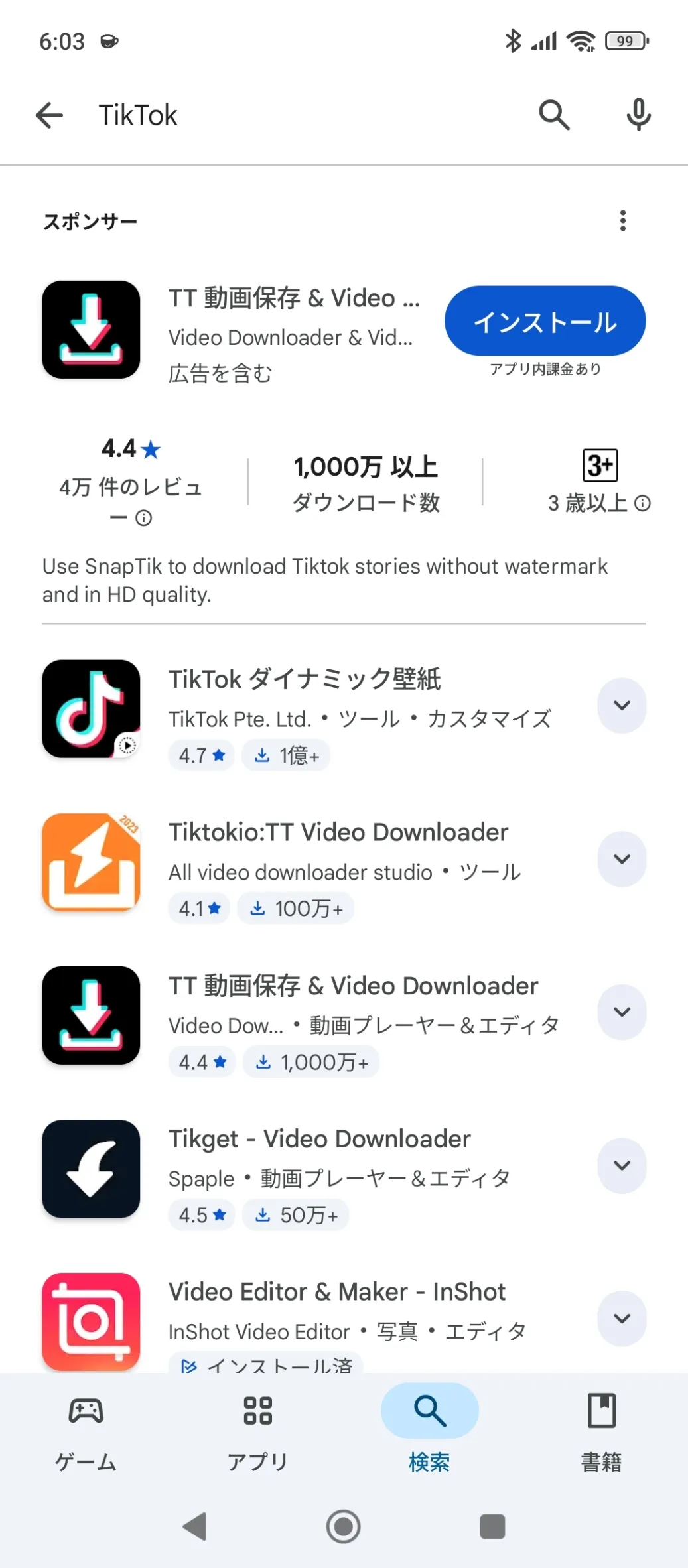Open the sponsor section overflow menu
Viewport: 688px width, 1568px height.
click(x=622, y=221)
